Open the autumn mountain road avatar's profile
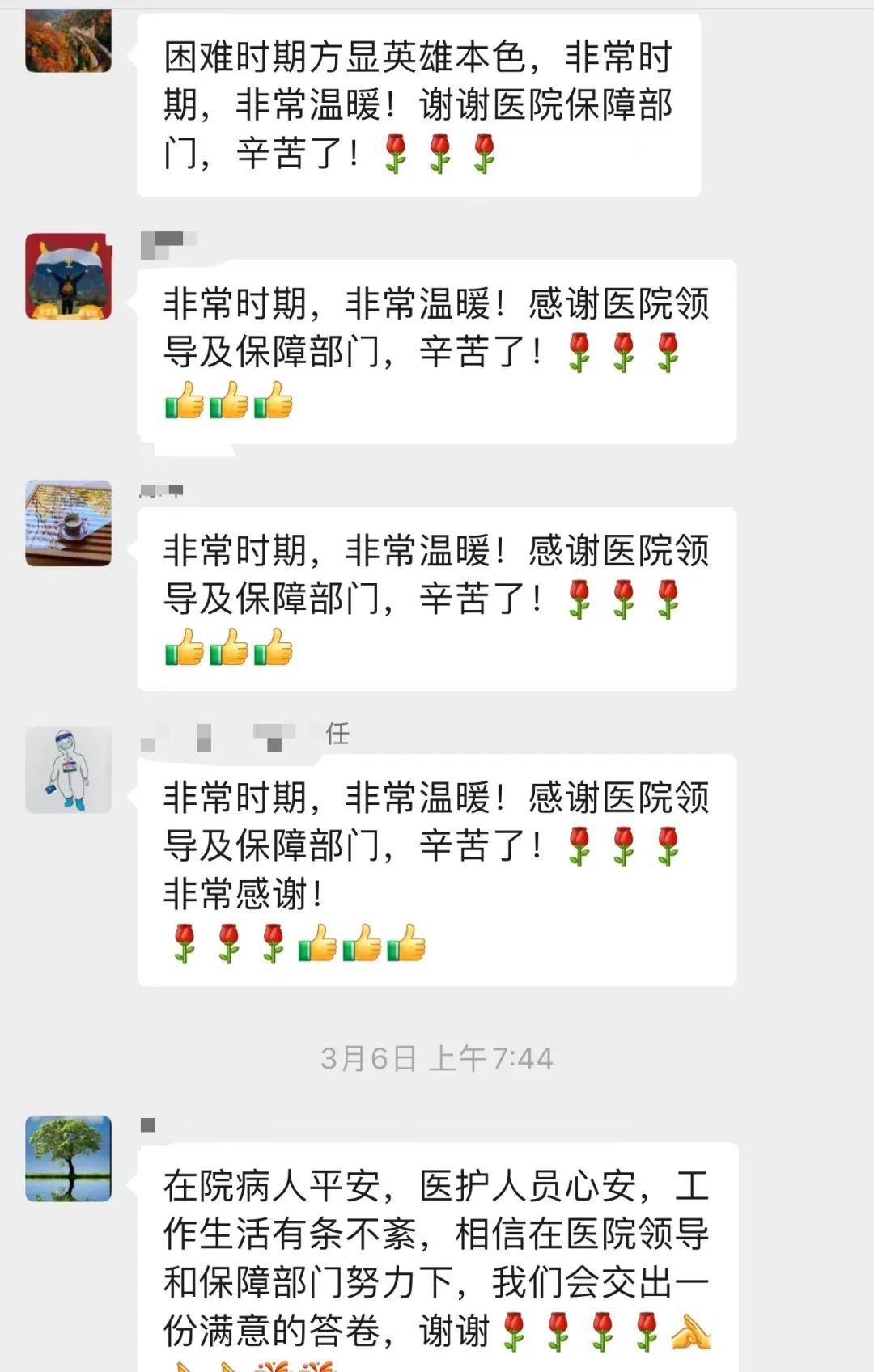Image resolution: width=874 pixels, height=1372 pixels. (x=68, y=40)
